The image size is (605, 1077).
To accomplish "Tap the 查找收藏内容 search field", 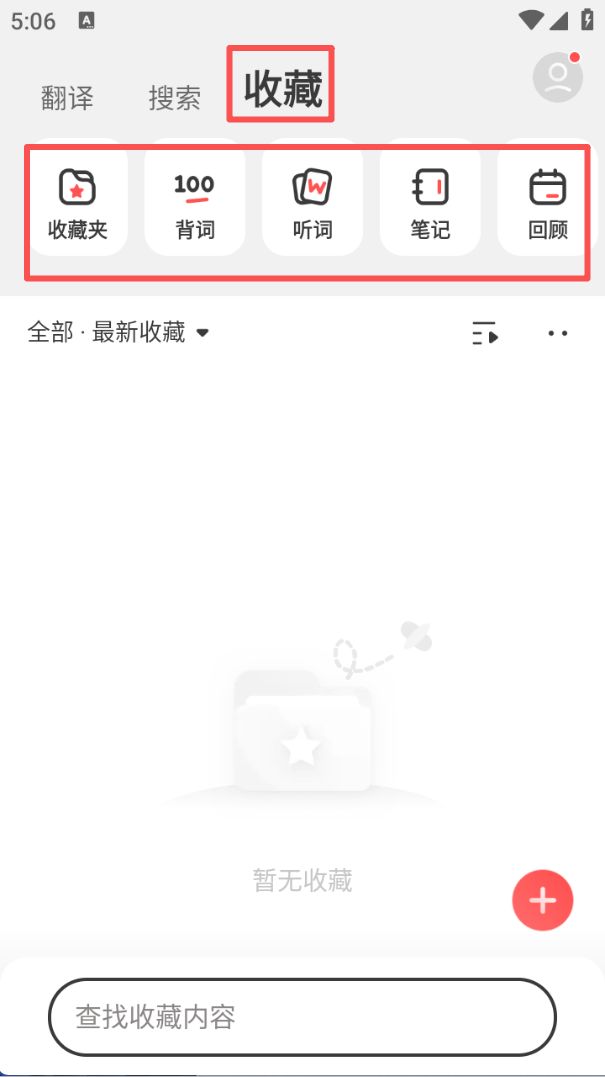I will tap(302, 1017).
